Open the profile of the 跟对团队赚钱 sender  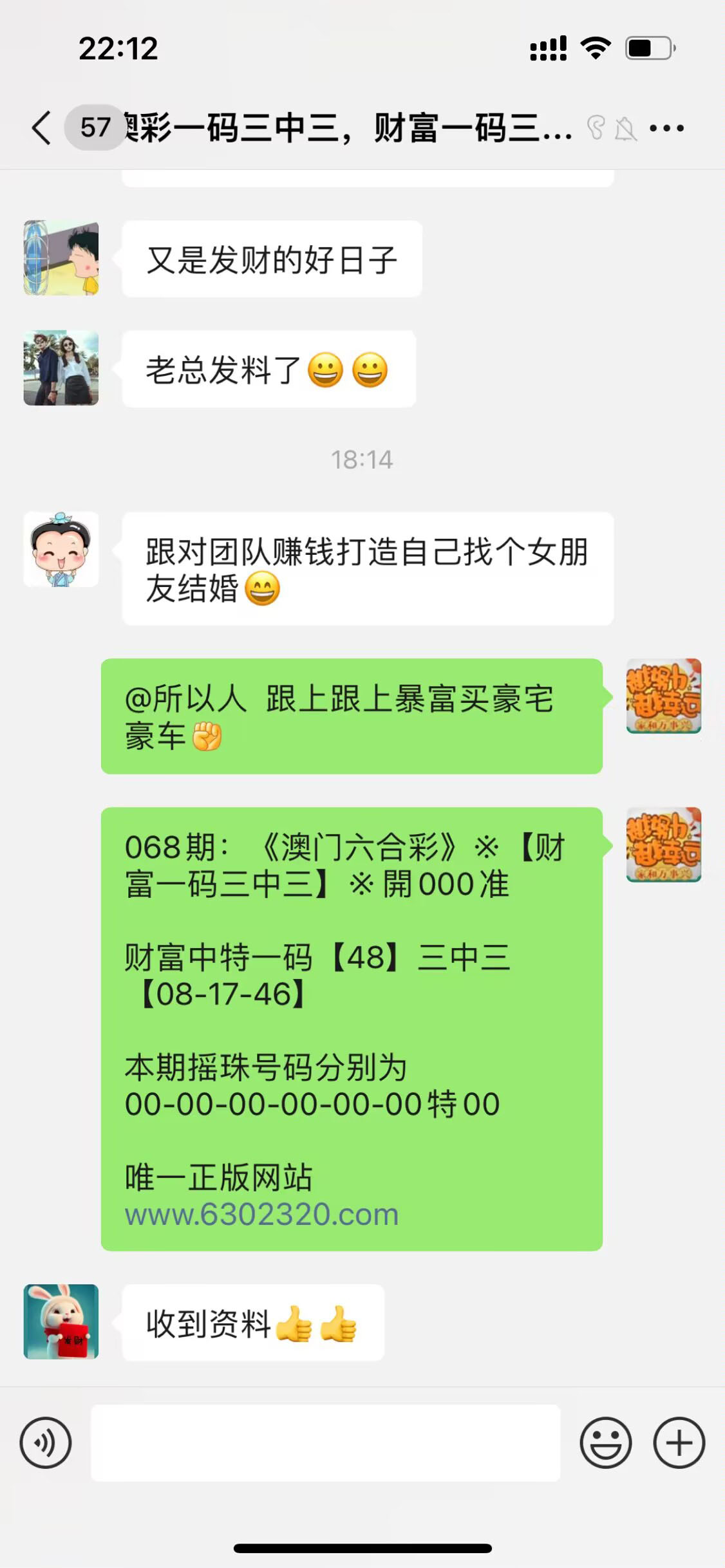[61, 549]
